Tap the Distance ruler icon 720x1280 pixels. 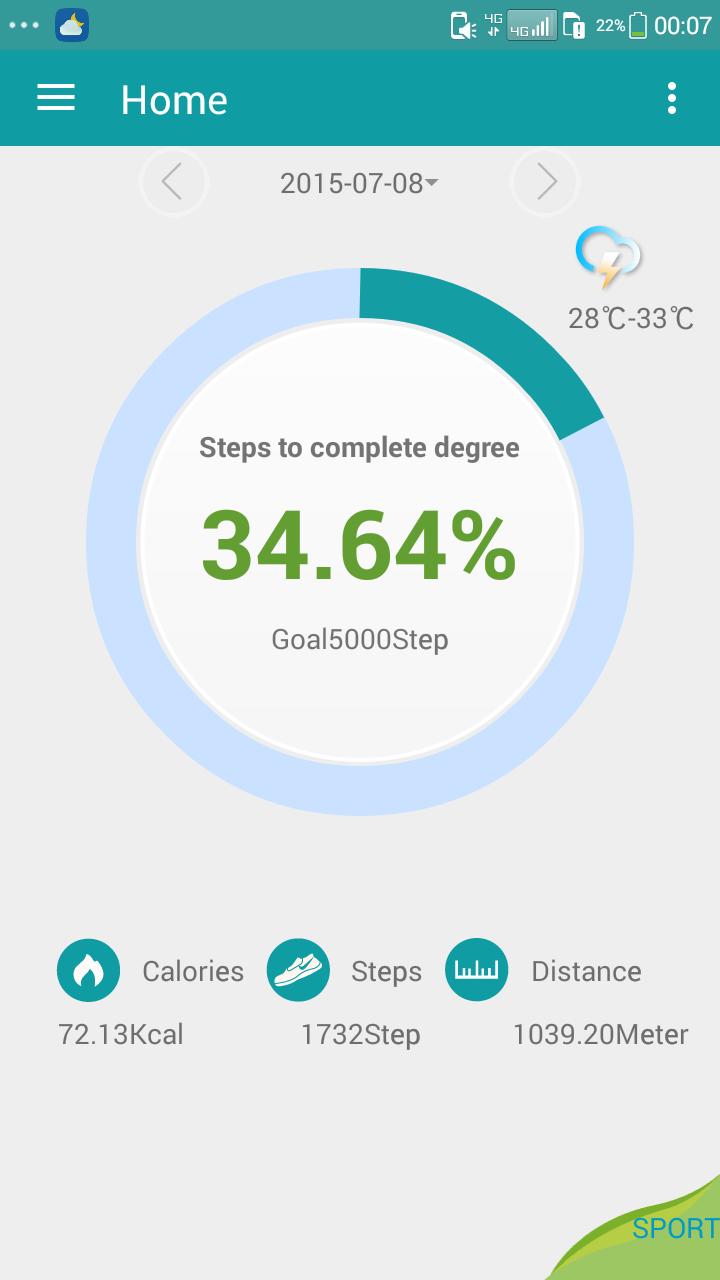476,970
